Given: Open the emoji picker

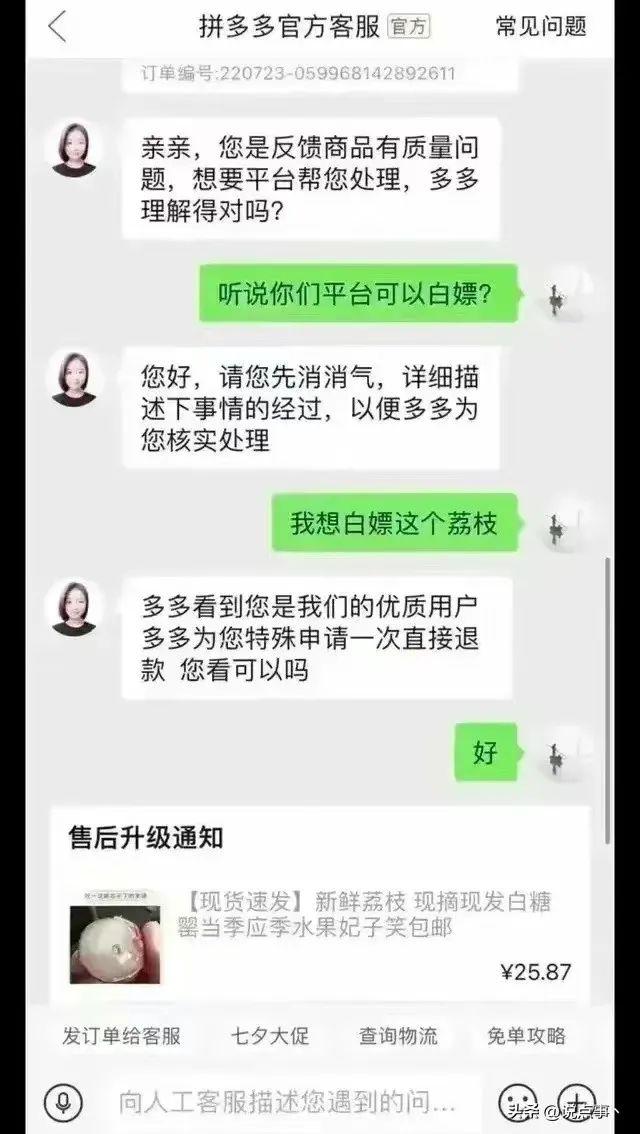Looking at the screenshot, I should coord(517,1101).
